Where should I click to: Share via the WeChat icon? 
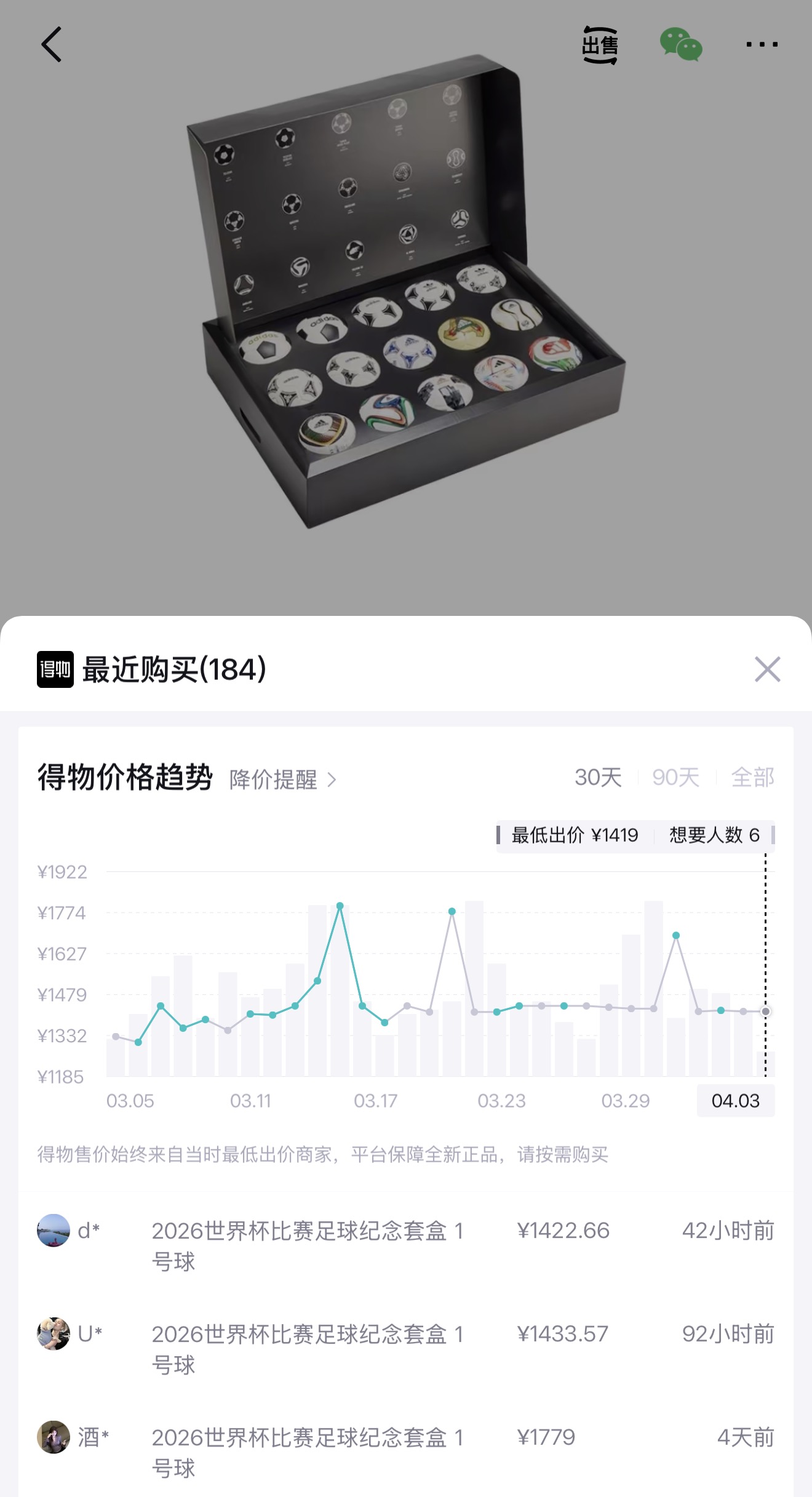pos(681,45)
